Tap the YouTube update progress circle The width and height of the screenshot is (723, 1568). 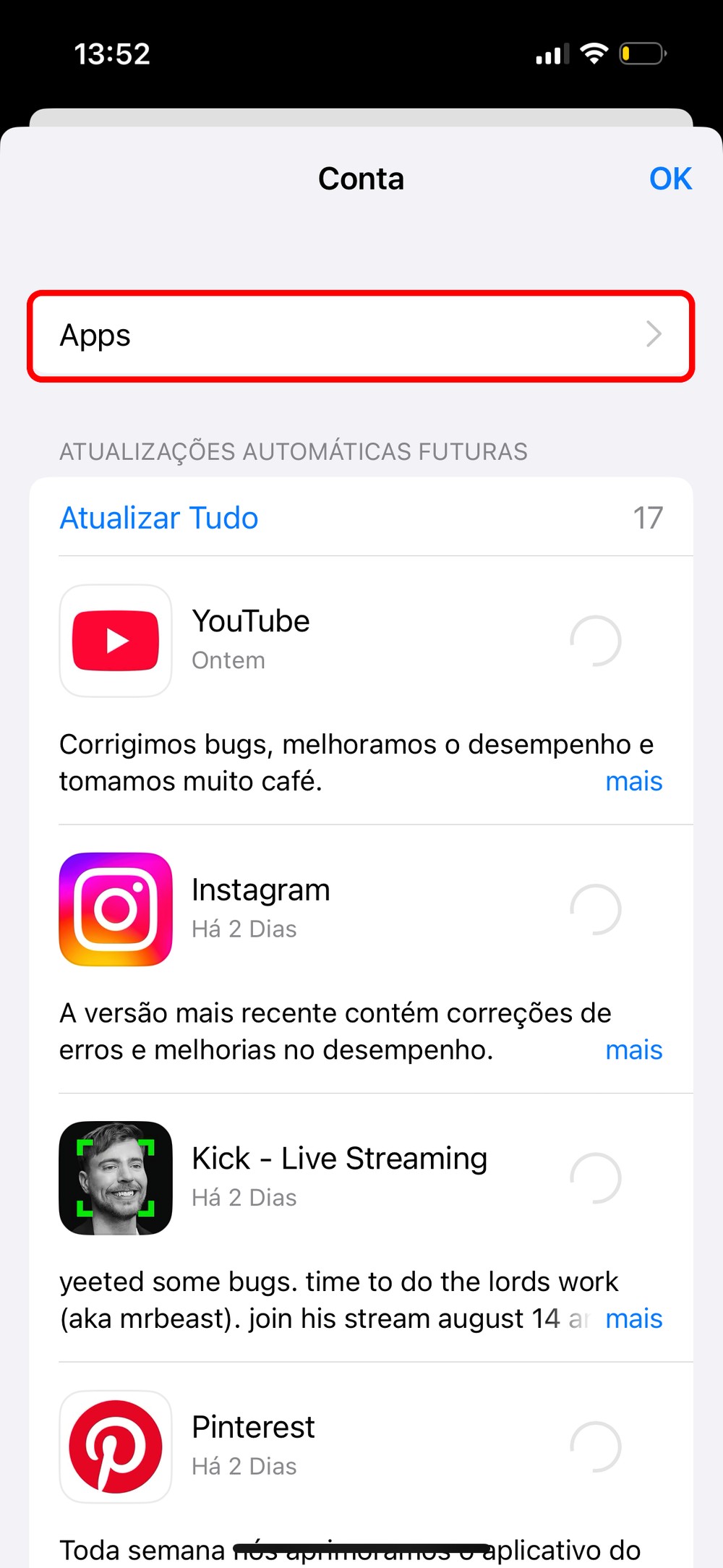pos(596,641)
